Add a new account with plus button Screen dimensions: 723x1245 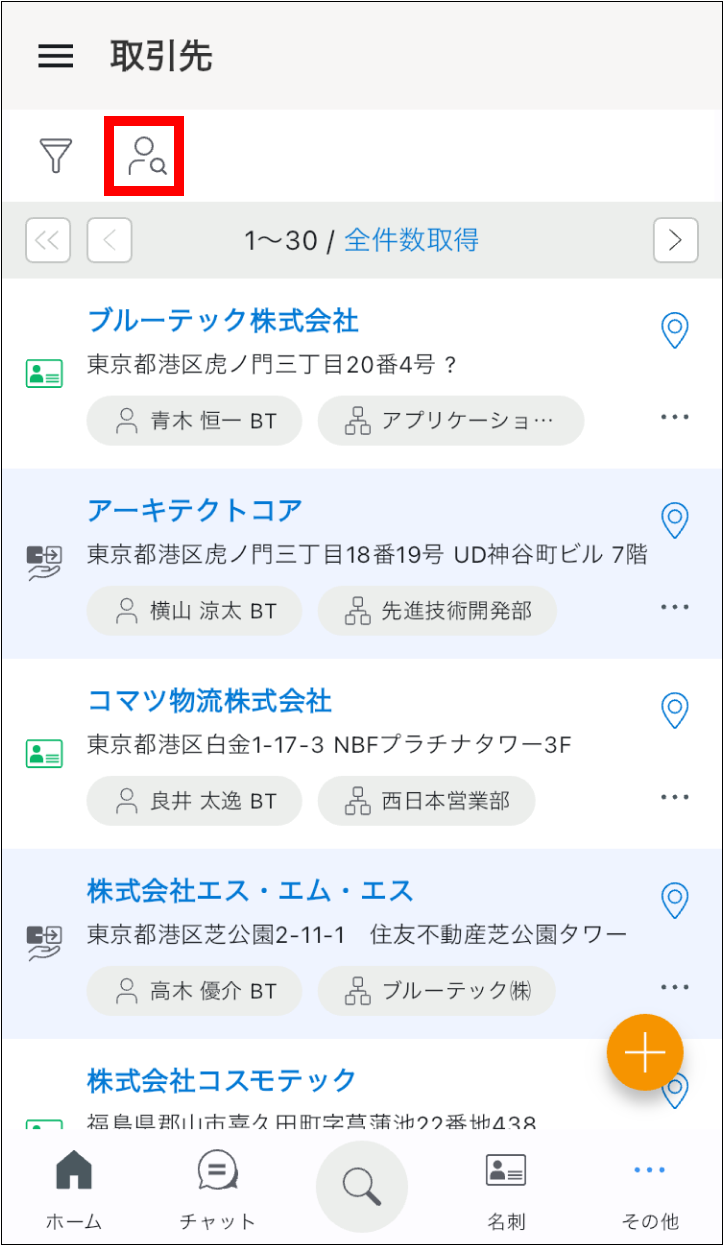(645, 1053)
